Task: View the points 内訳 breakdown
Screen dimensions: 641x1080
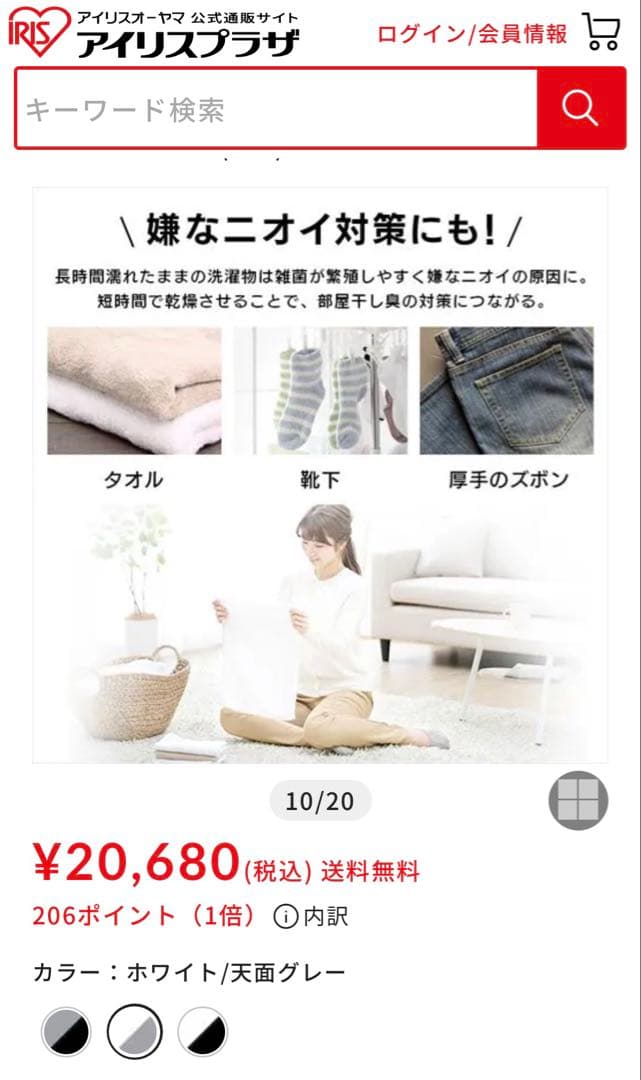Action: [312, 916]
